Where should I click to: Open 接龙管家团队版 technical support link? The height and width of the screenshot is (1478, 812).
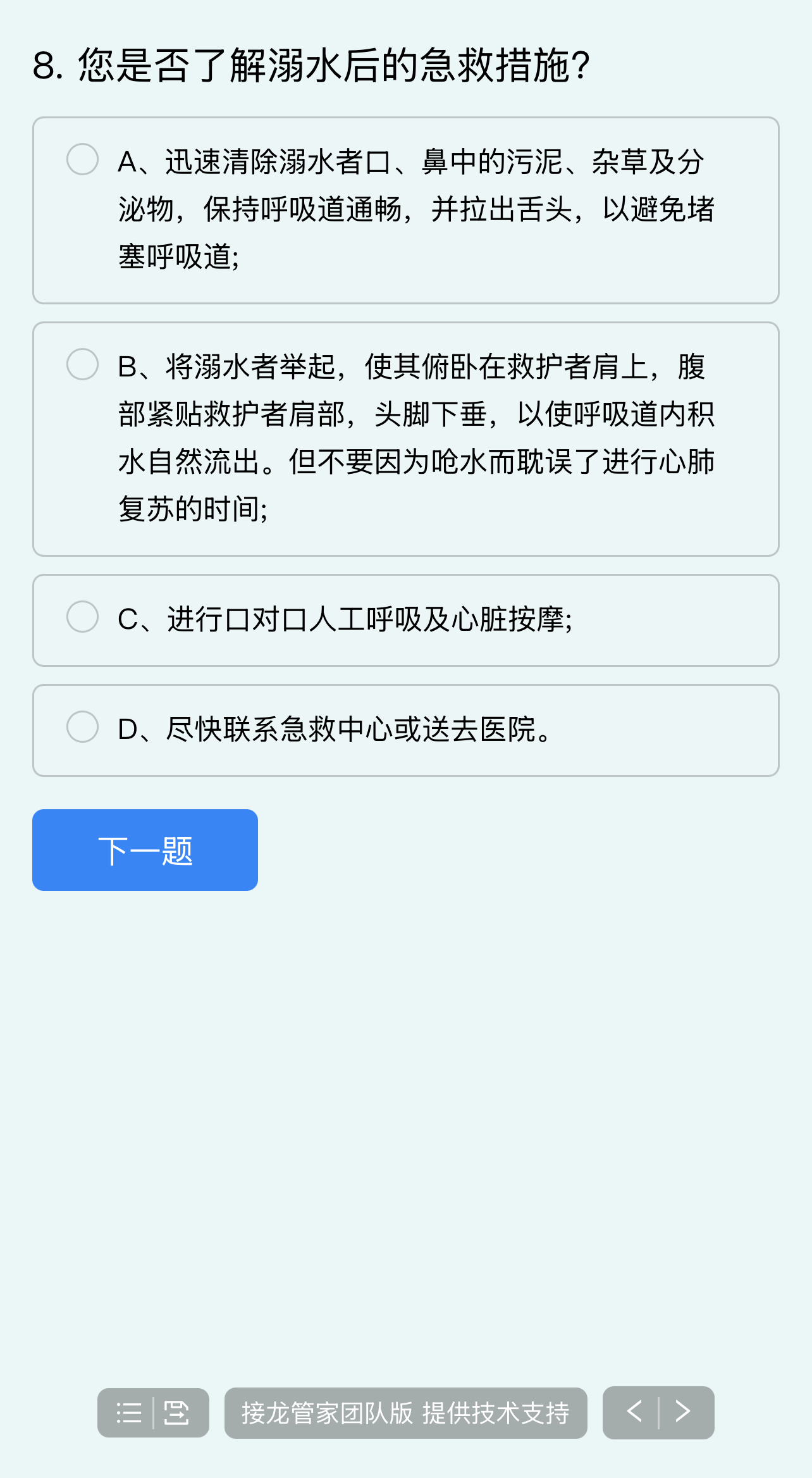[405, 1413]
